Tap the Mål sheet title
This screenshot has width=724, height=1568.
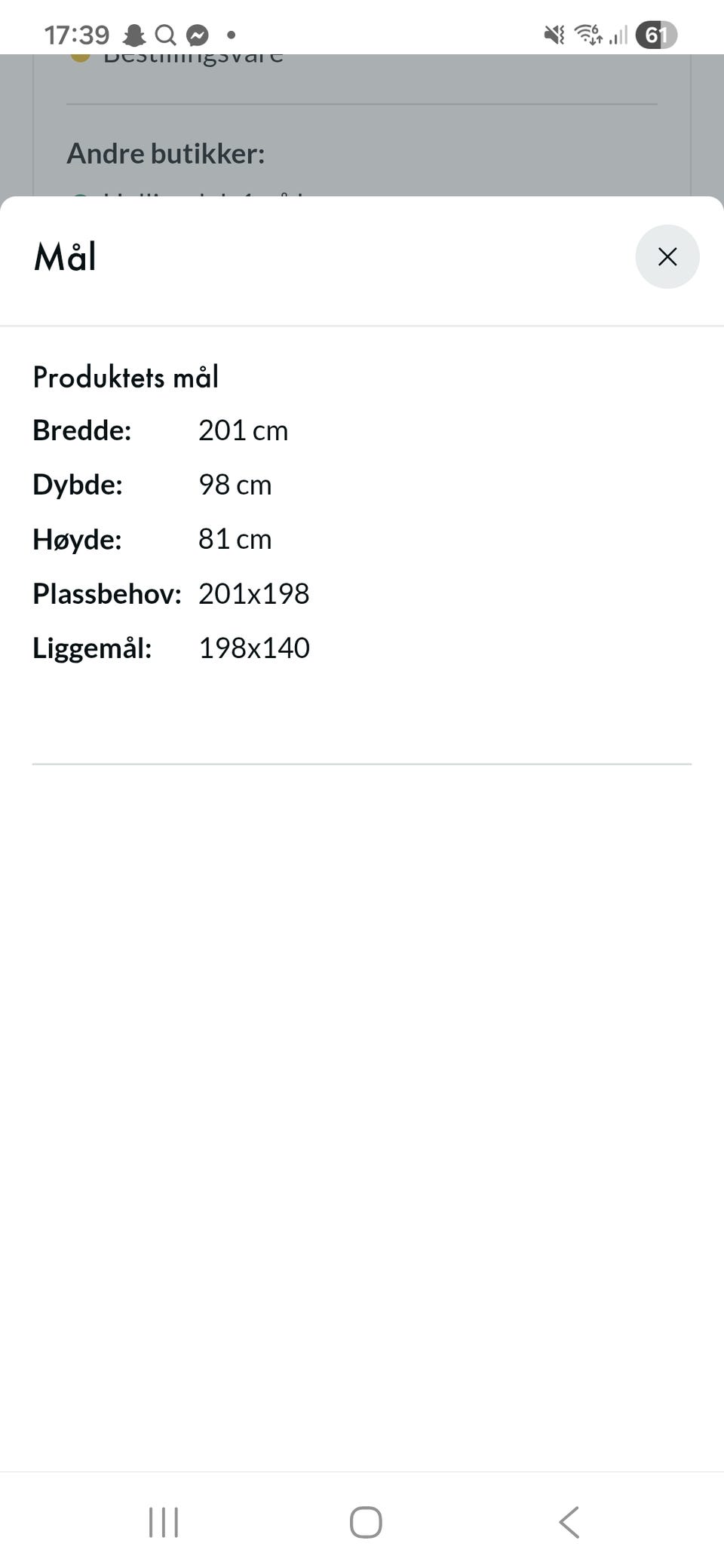coord(63,256)
